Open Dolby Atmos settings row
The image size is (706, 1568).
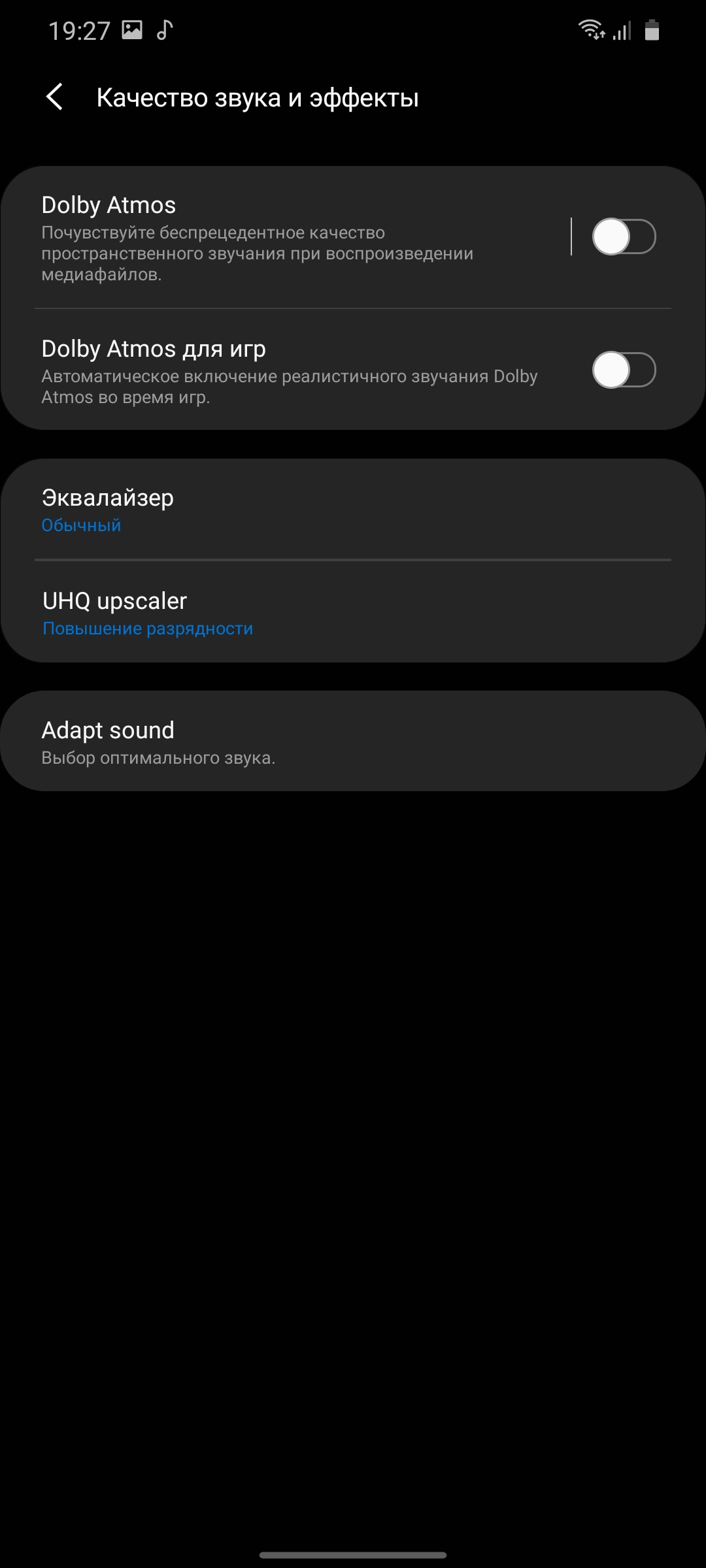coord(288,238)
